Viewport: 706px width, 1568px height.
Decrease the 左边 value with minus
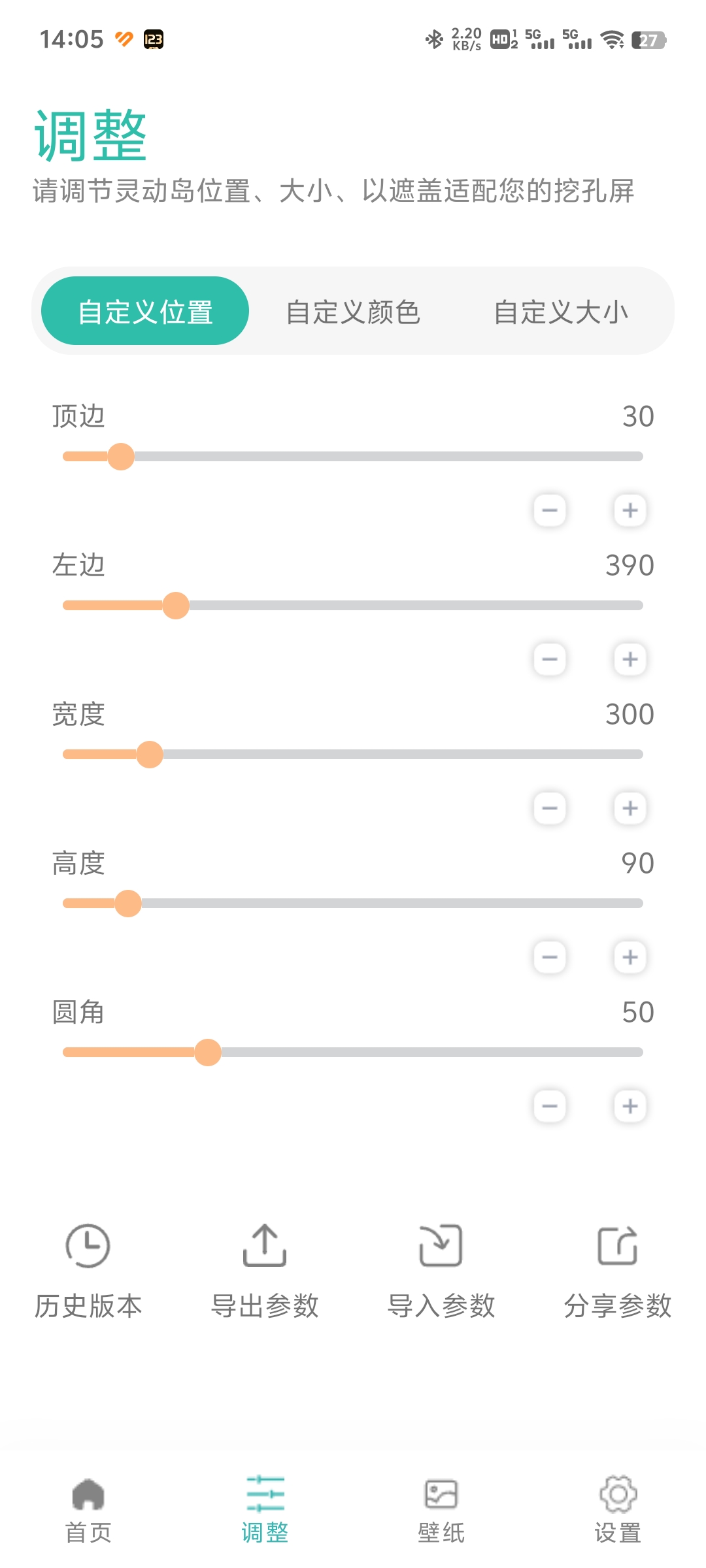click(x=550, y=659)
